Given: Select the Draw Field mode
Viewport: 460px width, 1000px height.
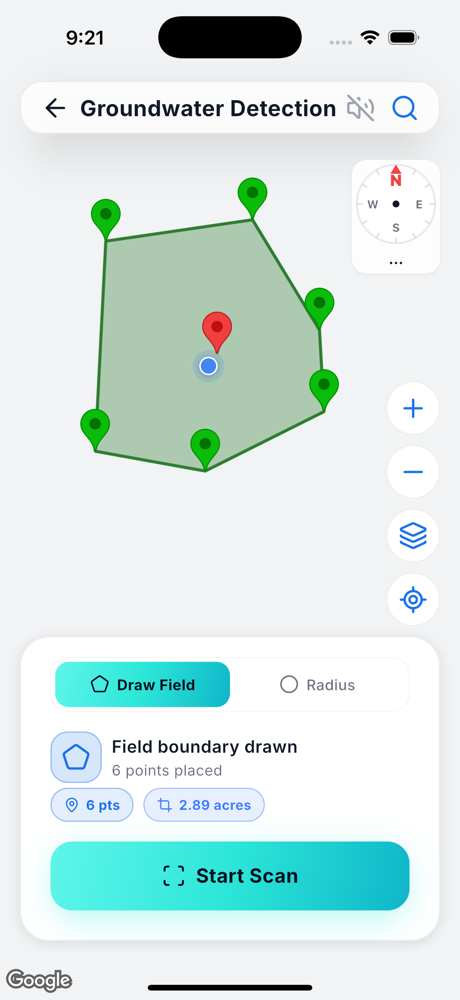Looking at the screenshot, I should [142, 685].
